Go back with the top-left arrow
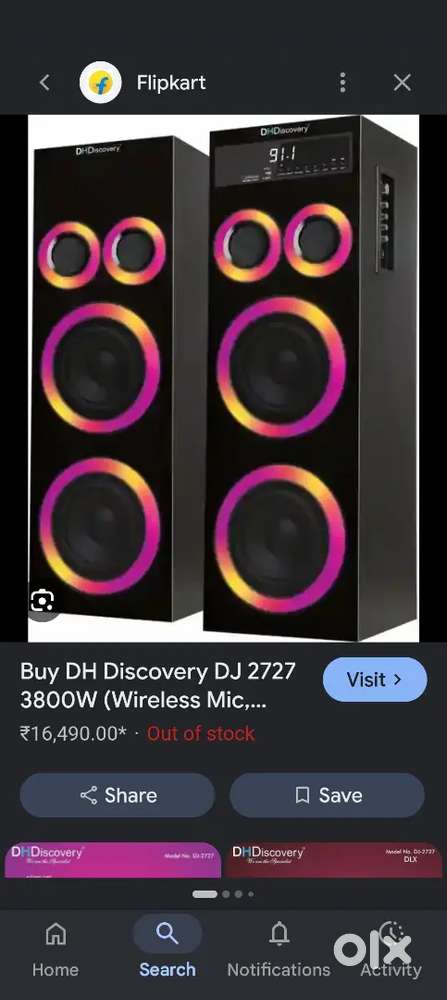 [x=45, y=82]
